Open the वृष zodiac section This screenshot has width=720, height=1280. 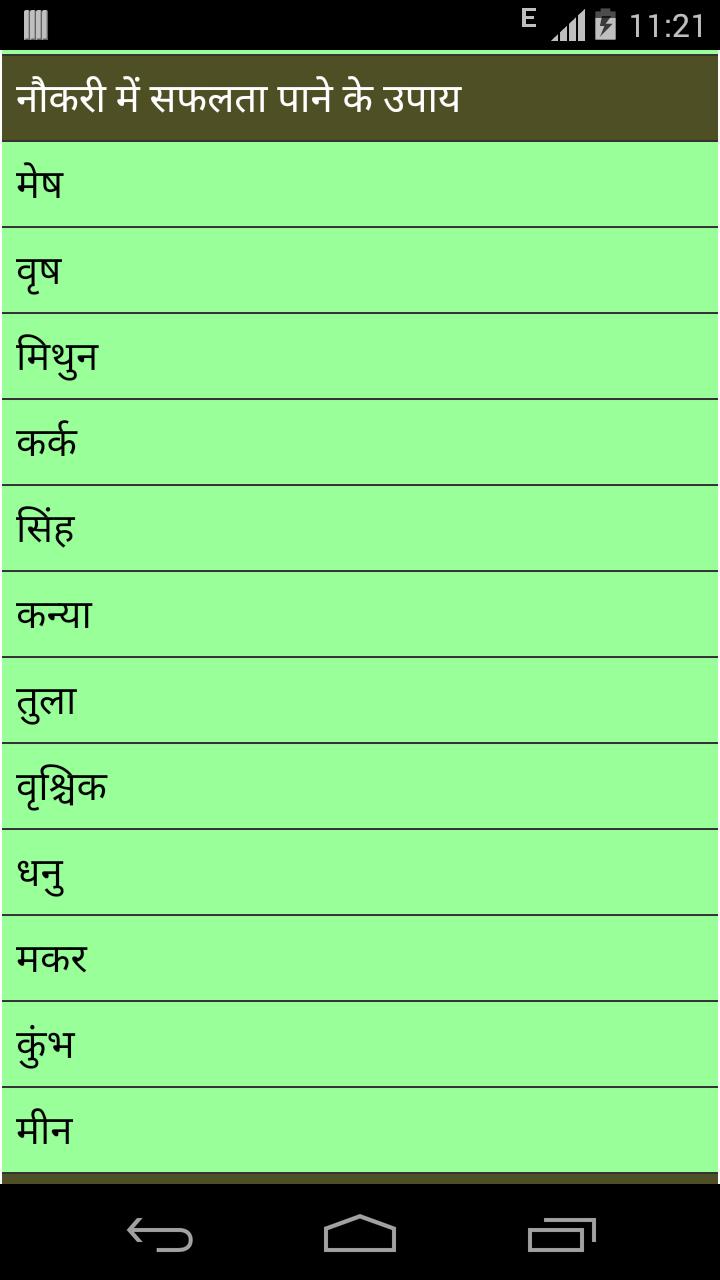(x=360, y=270)
